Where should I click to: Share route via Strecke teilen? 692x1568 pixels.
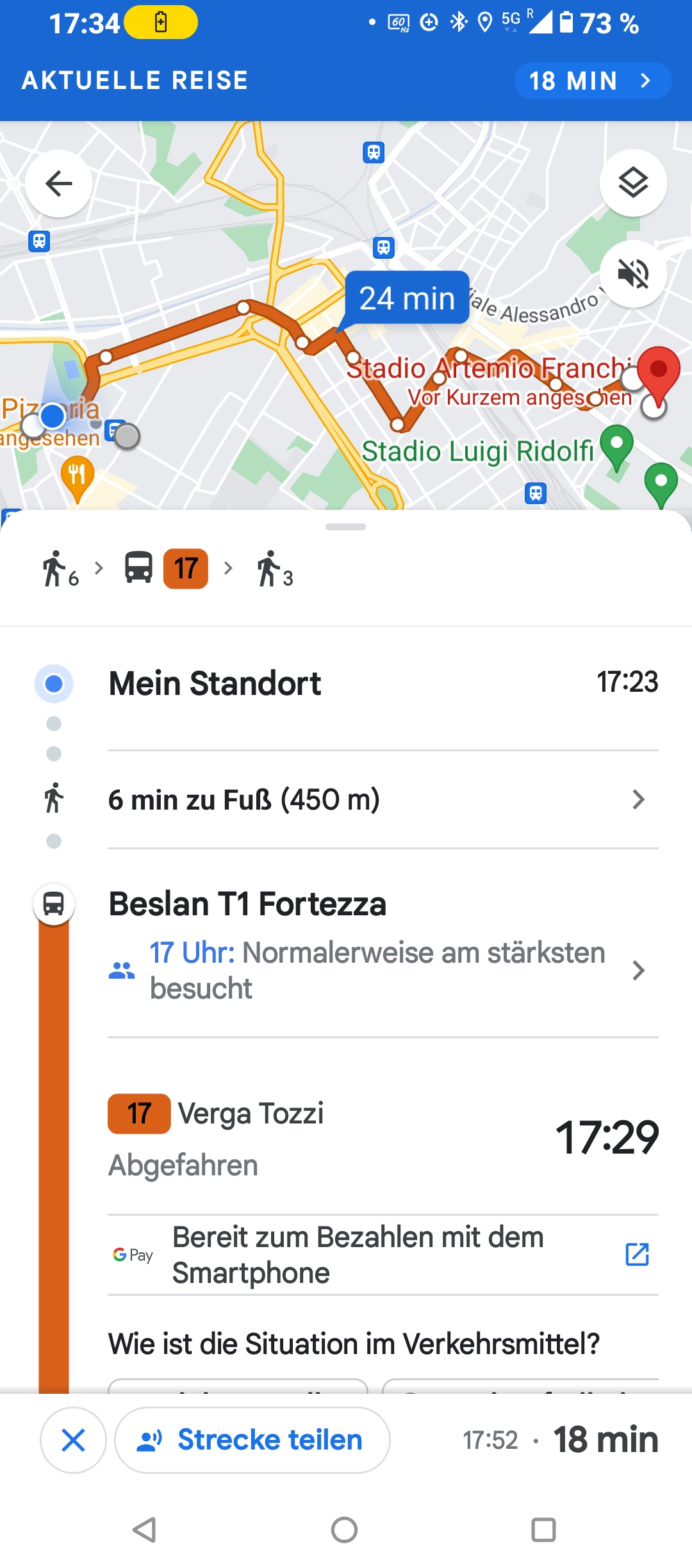click(252, 1440)
